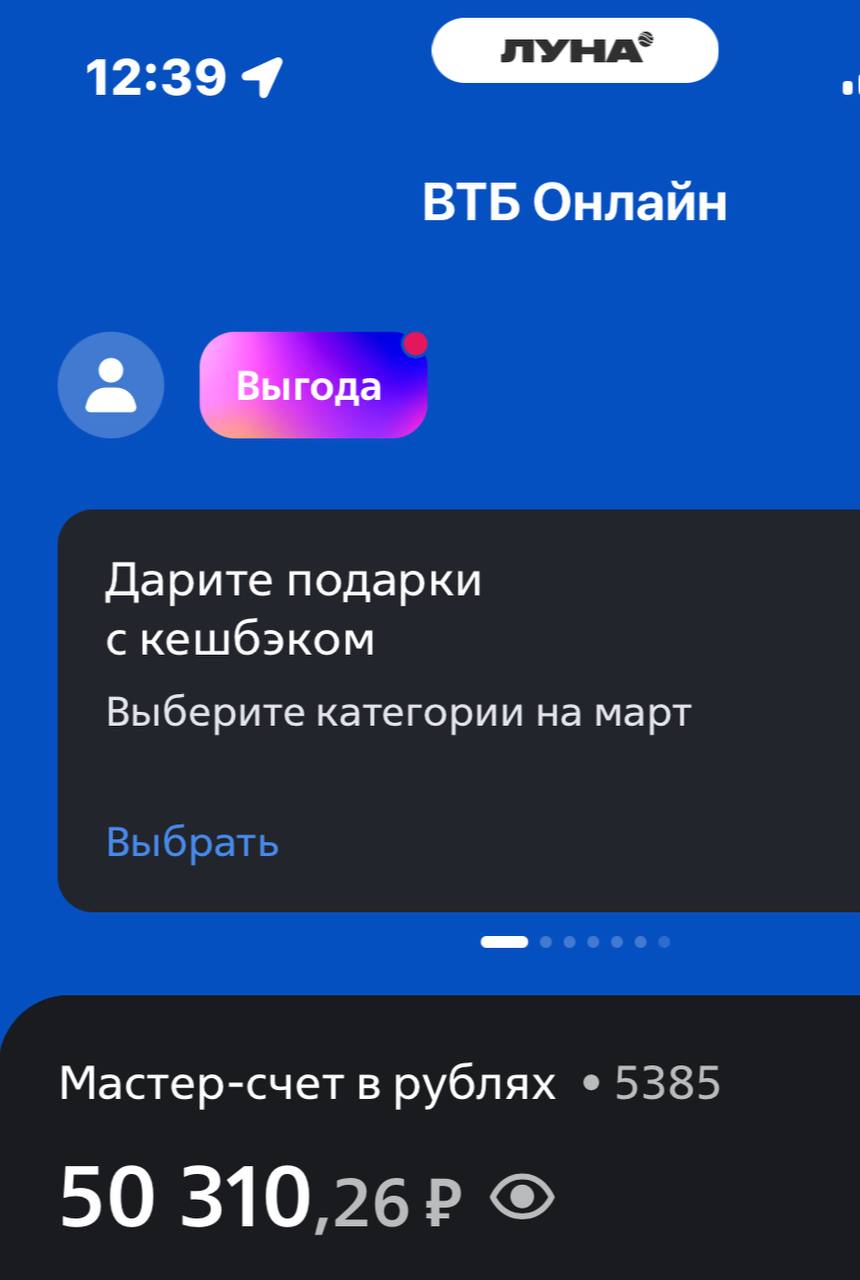Tap the banner page indicator dots
This screenshot has height=1280, width=860.
click(575, 942)
